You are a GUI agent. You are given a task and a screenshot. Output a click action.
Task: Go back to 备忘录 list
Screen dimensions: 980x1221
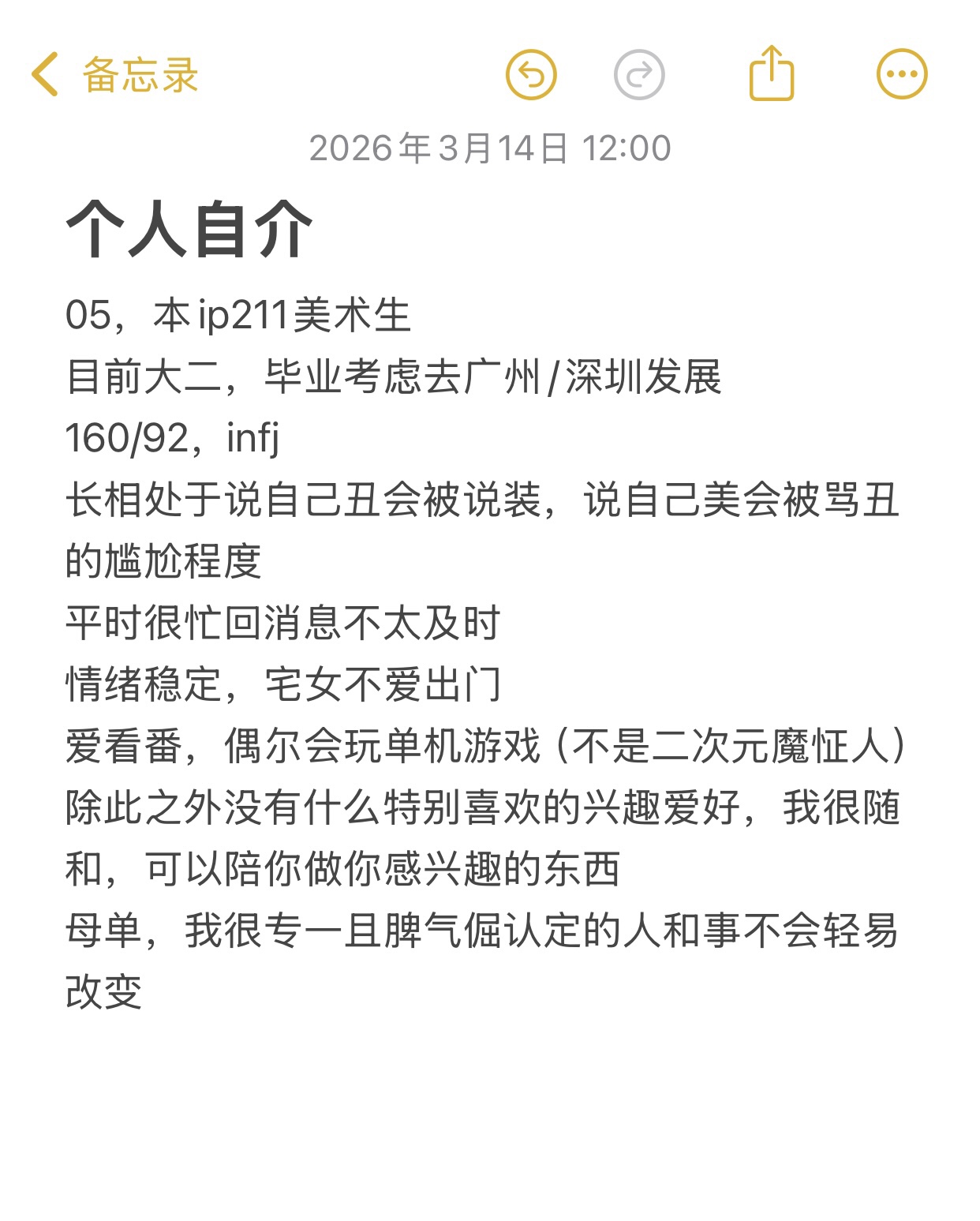115,75
